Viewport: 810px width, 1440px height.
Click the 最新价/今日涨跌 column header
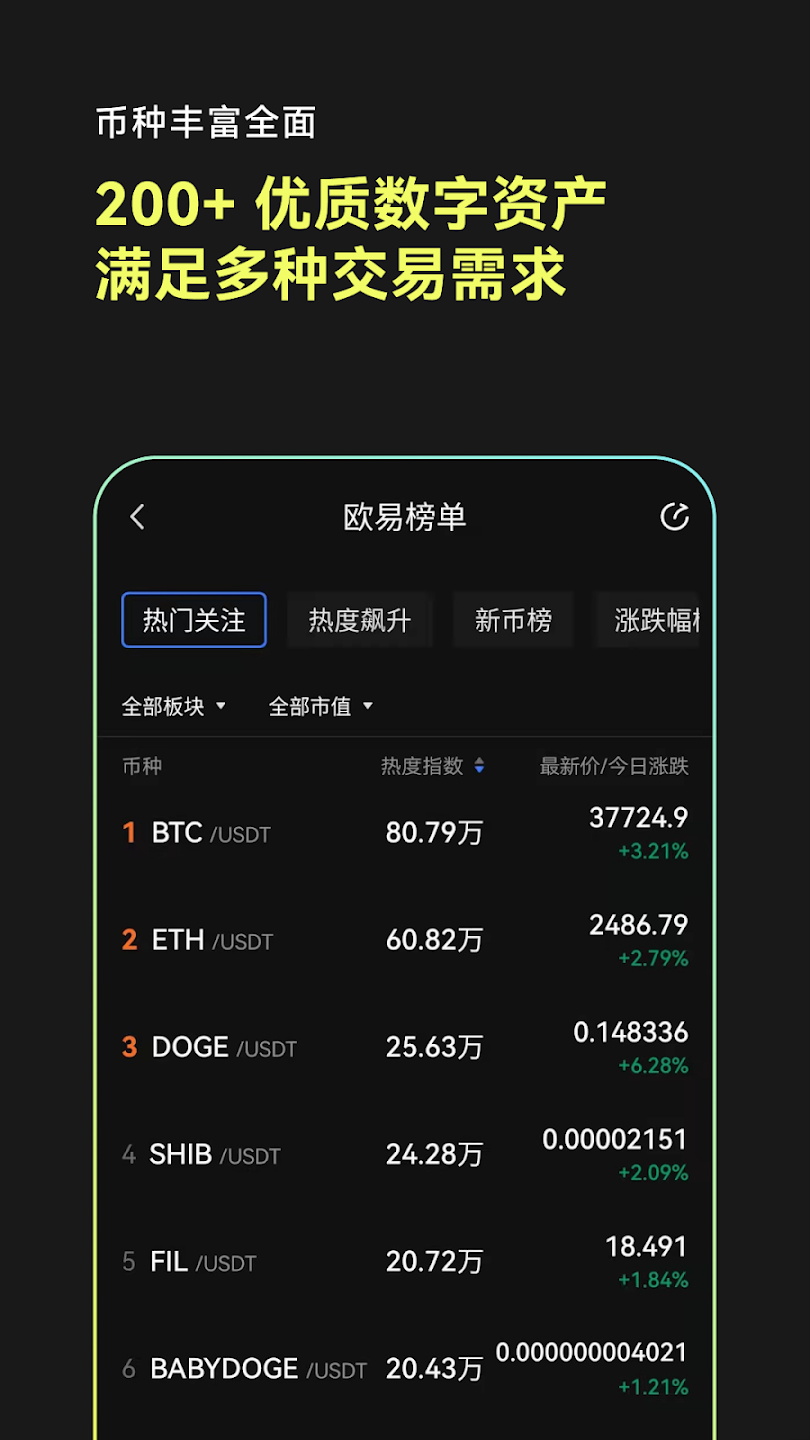pos(616,767)
